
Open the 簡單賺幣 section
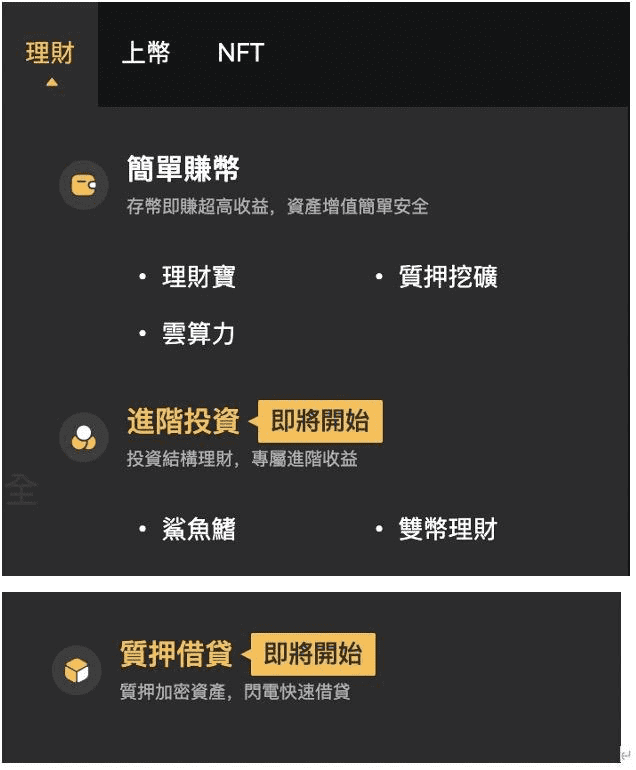(184, 169)
